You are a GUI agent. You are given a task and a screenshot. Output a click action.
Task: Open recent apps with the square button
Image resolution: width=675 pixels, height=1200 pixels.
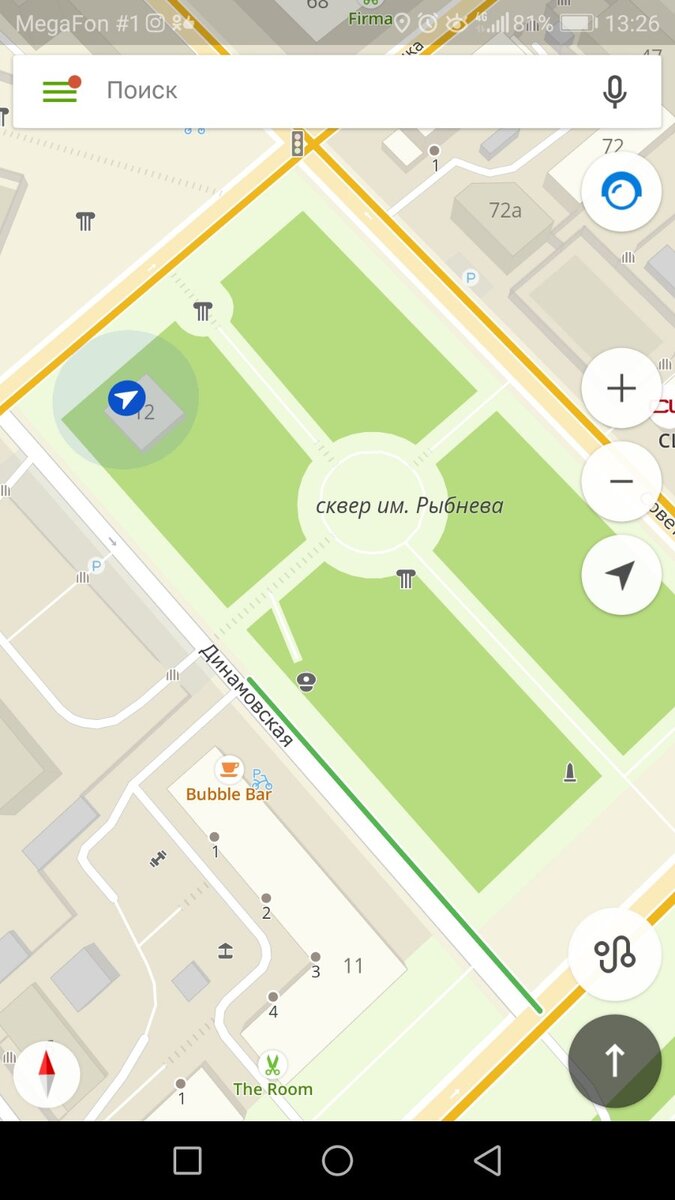point(187,1160)
